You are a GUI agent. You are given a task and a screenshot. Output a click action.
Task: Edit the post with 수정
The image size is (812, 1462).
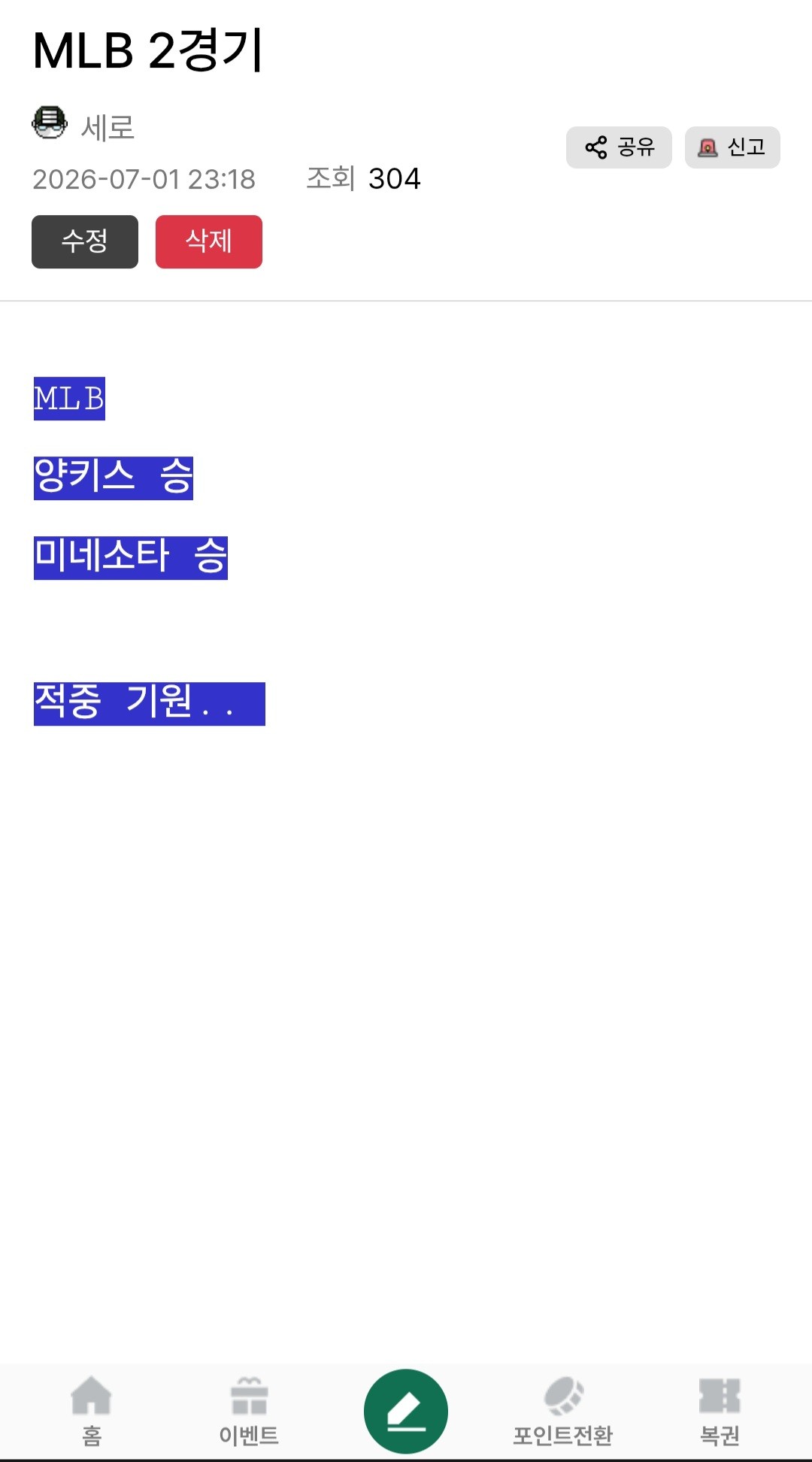tap(85, 241)
